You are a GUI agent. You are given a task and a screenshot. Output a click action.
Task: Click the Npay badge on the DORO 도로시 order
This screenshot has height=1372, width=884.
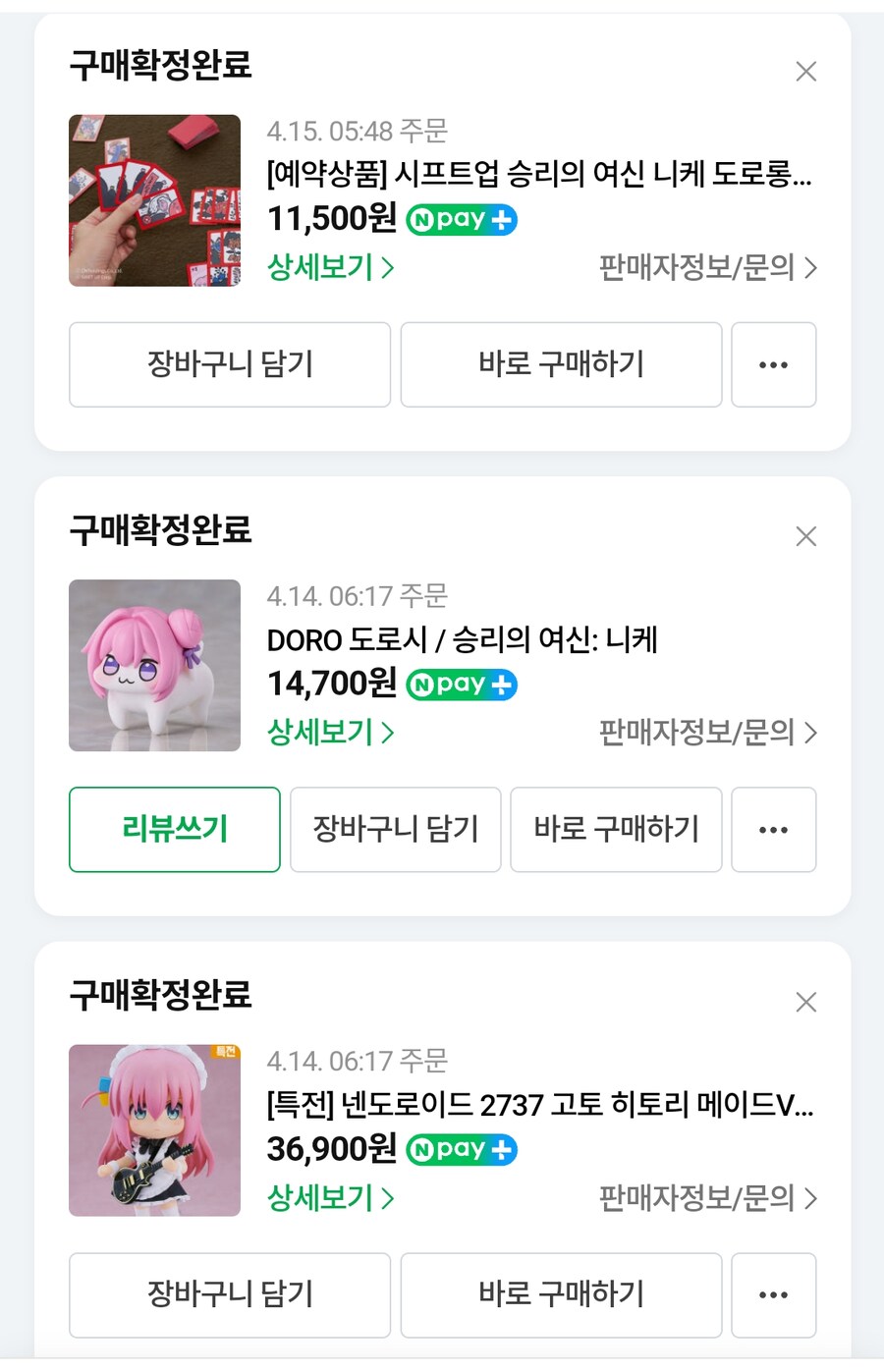[x=461, y=684]
